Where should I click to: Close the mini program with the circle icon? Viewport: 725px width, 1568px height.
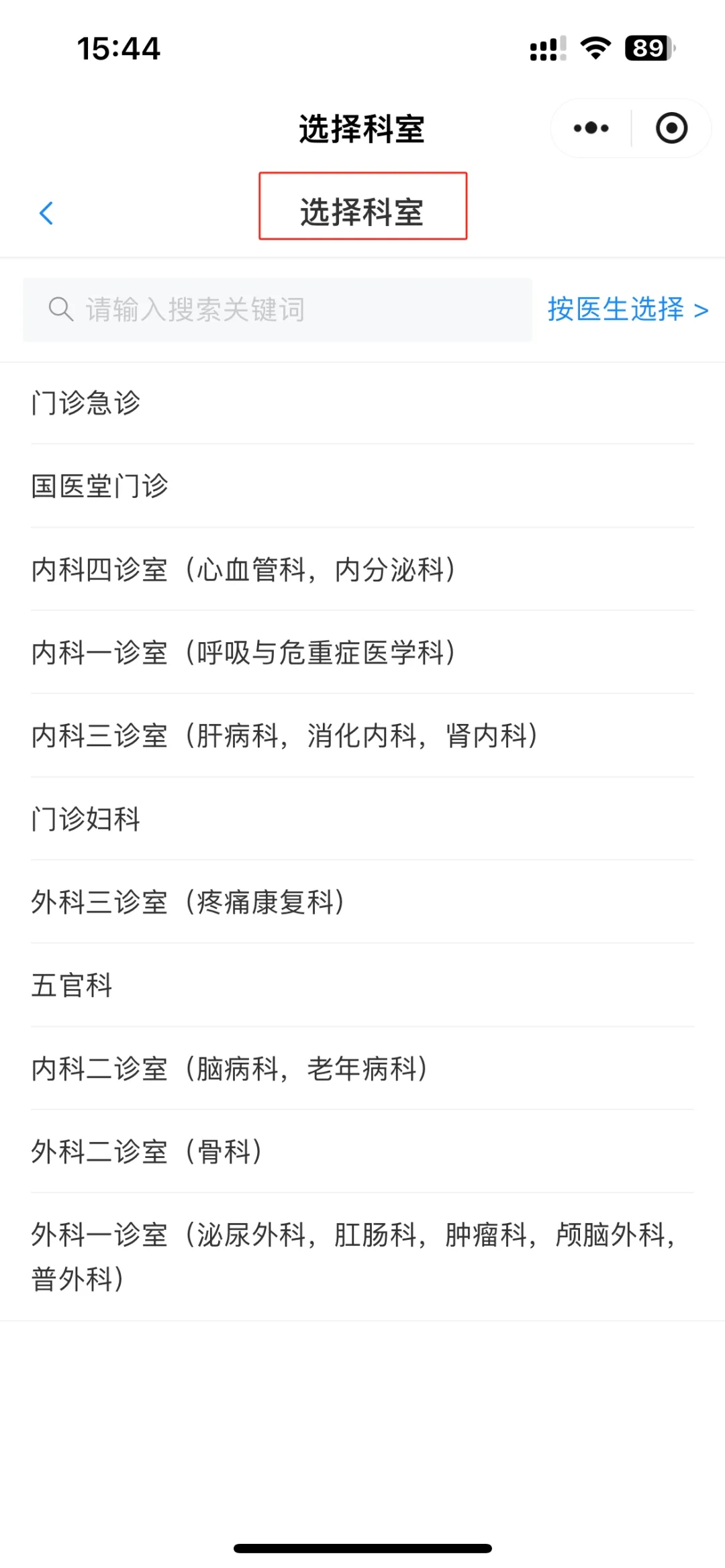[671, 128]
